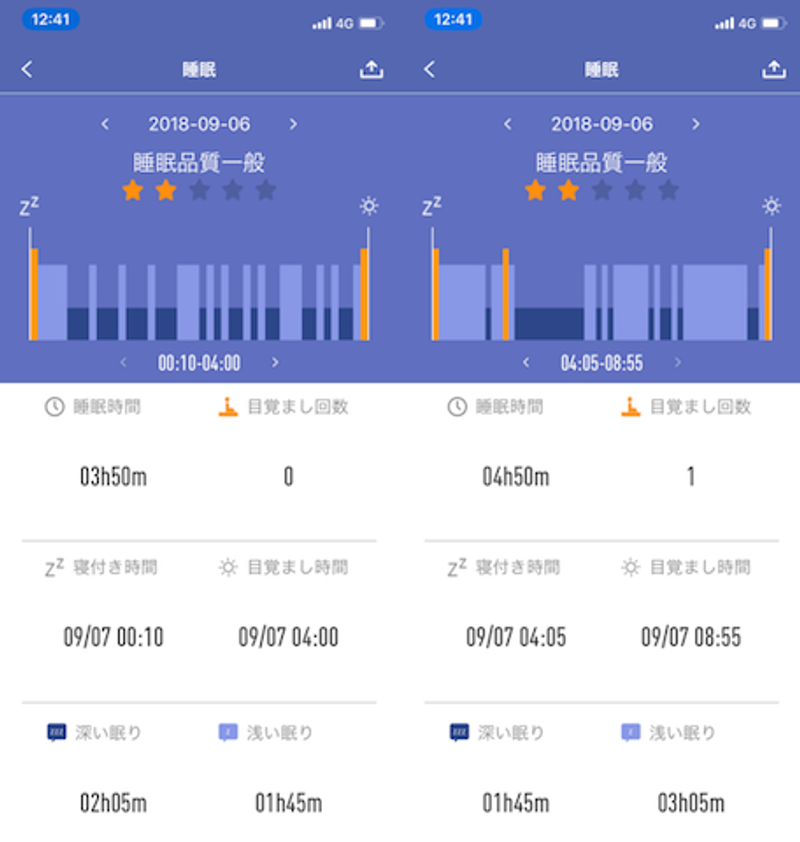The width and height of the screenshot is (800, 842).
Task: Tap the sun icon above the sleep chart
Action: pos(369,205)
